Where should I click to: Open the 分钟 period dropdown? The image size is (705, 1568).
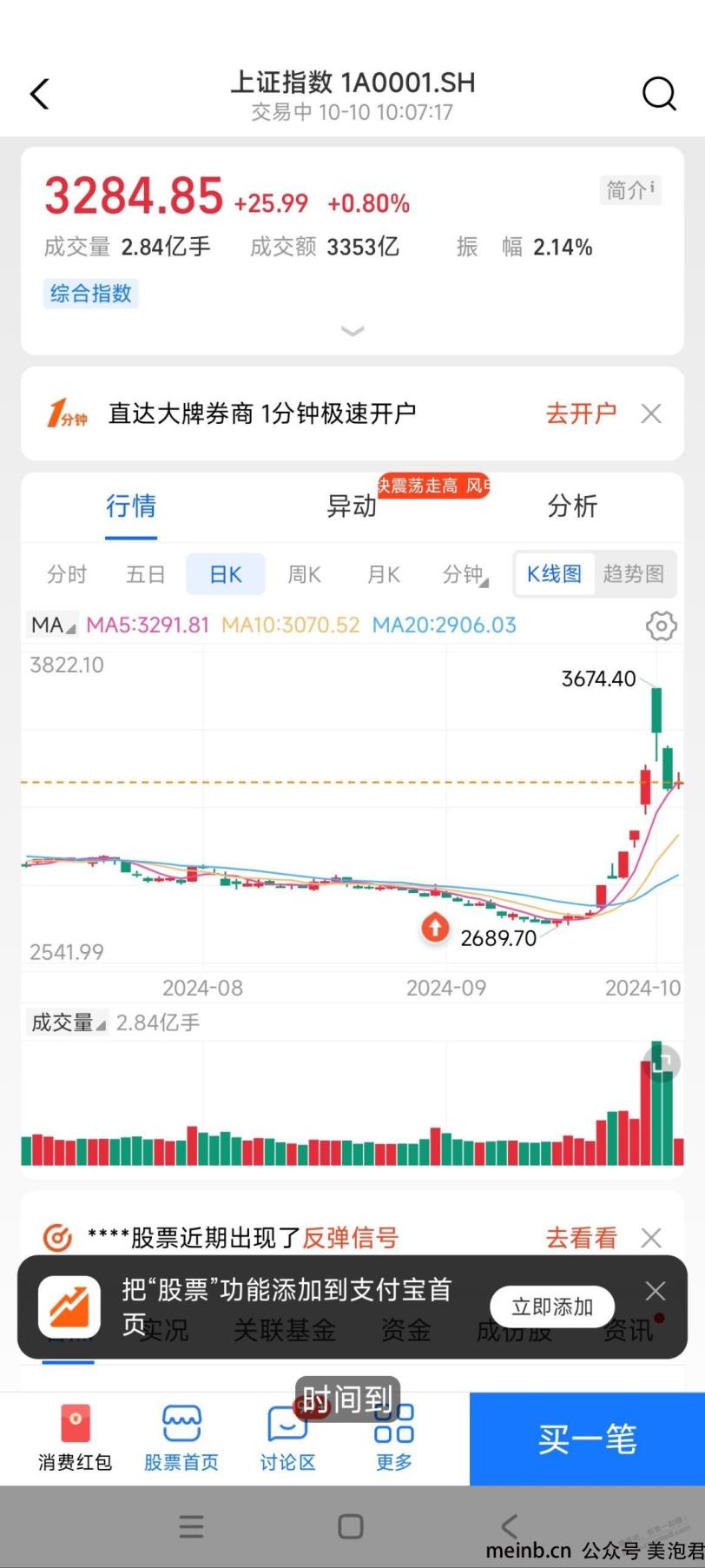coord(465,574)
